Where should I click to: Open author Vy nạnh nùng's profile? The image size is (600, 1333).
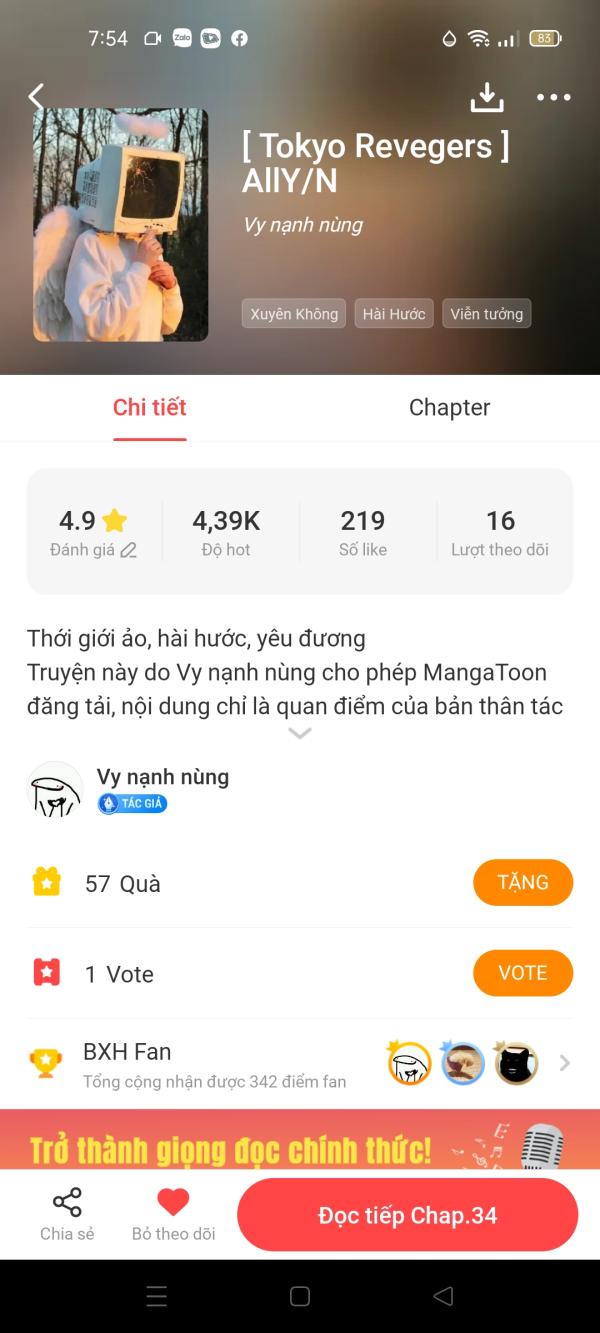tap(163, 777)
